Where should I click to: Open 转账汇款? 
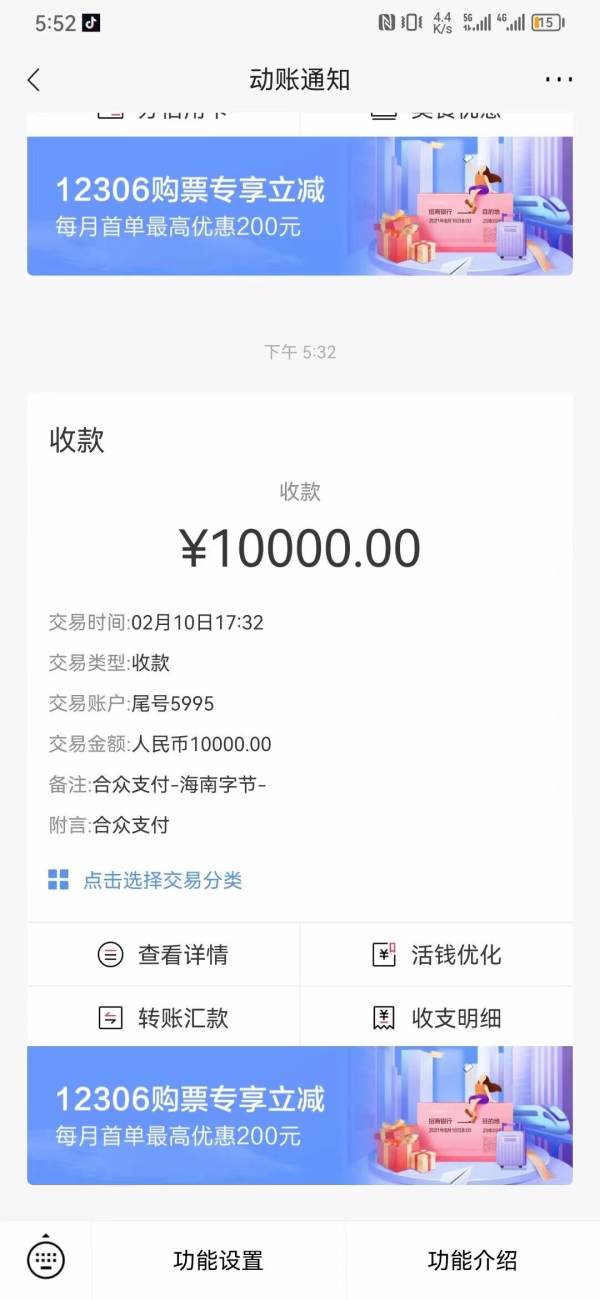163,1018
